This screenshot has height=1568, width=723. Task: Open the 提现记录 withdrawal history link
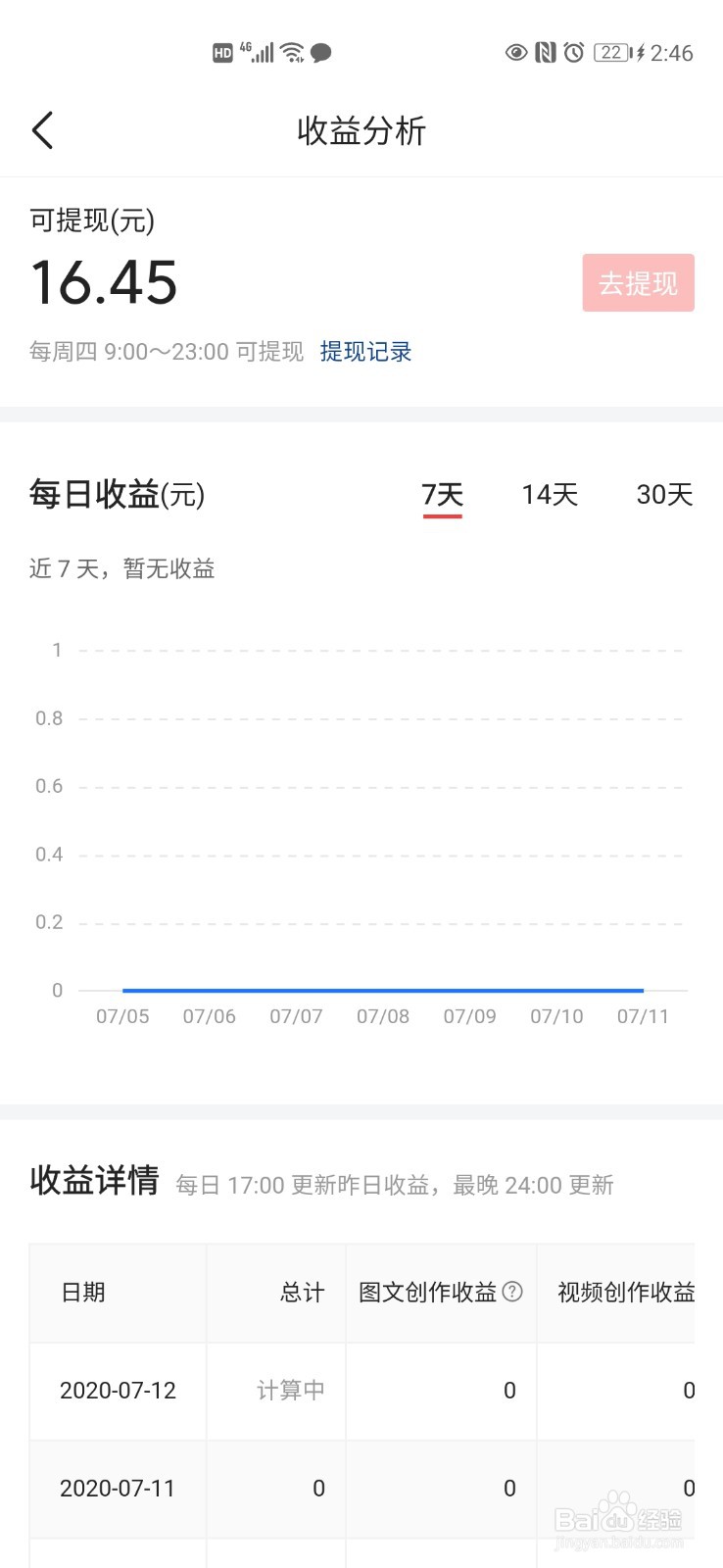[364, 352]
